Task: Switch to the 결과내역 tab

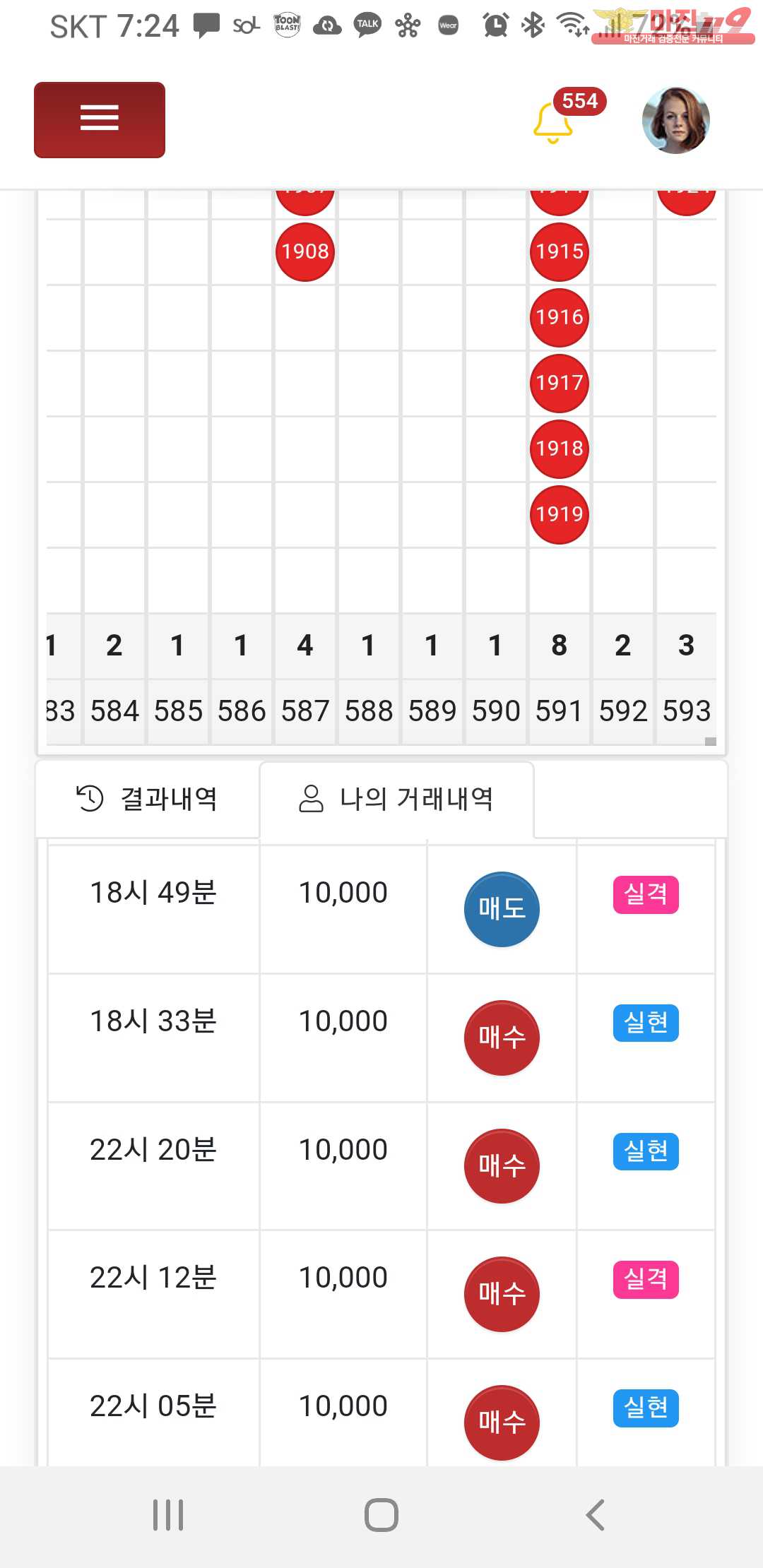Action: coord(147,799)
